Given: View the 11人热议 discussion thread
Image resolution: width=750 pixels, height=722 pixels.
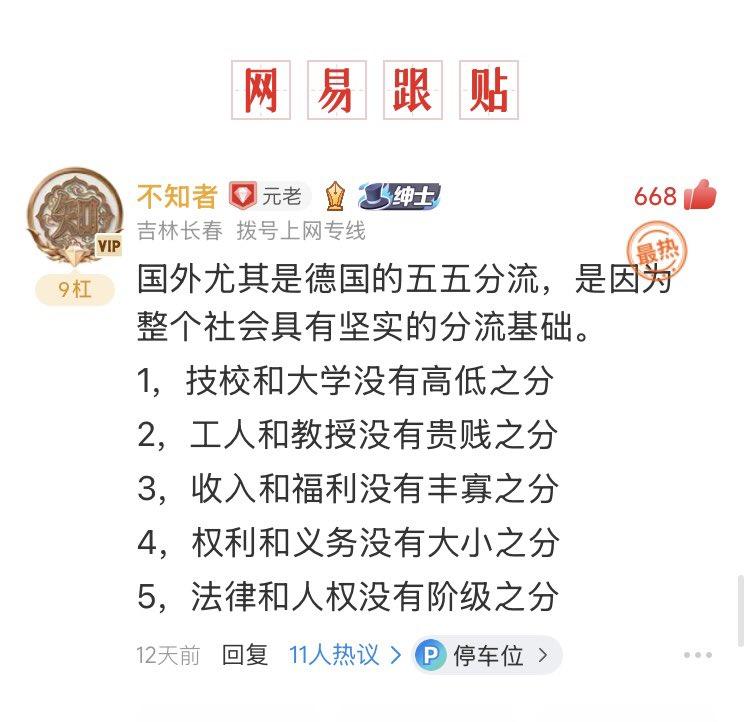Looking at the screenshot, I should (x=345, y=655).
